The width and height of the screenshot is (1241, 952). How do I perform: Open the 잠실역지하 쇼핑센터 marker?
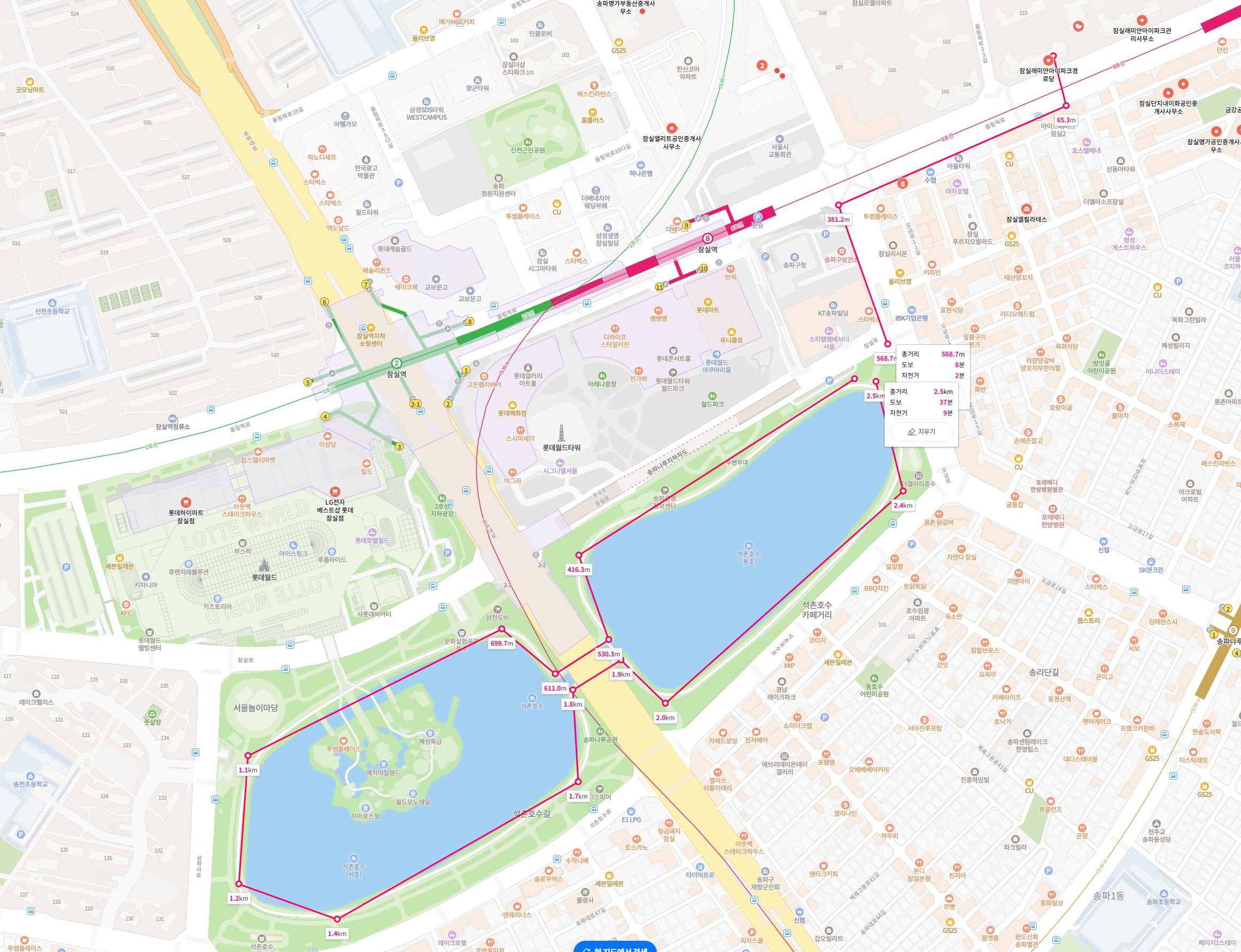370,328
